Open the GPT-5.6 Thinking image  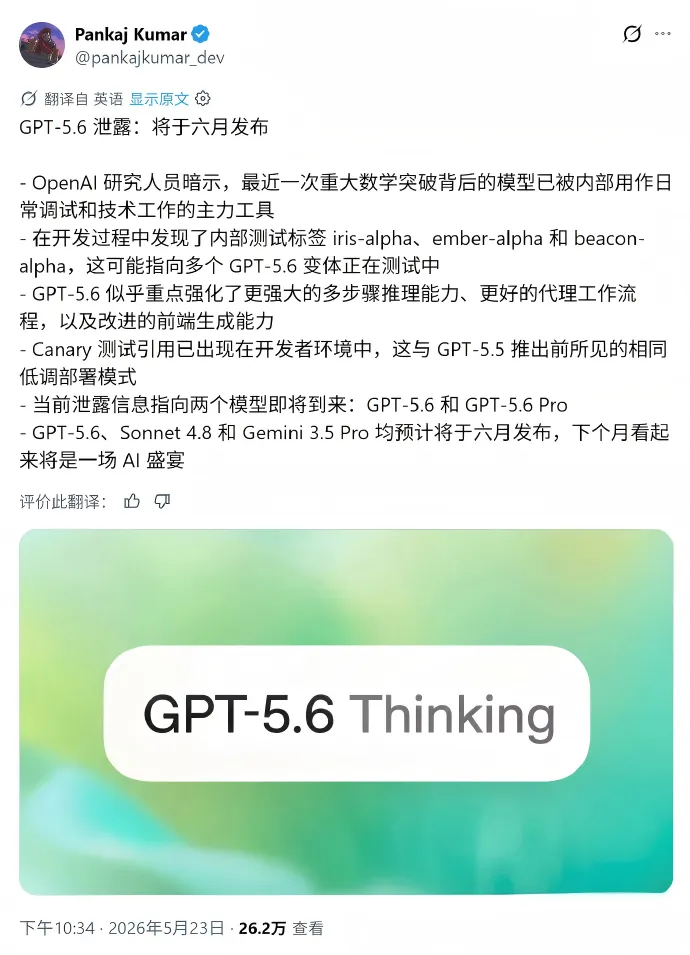pyautogui.click(x=346, y=711)
